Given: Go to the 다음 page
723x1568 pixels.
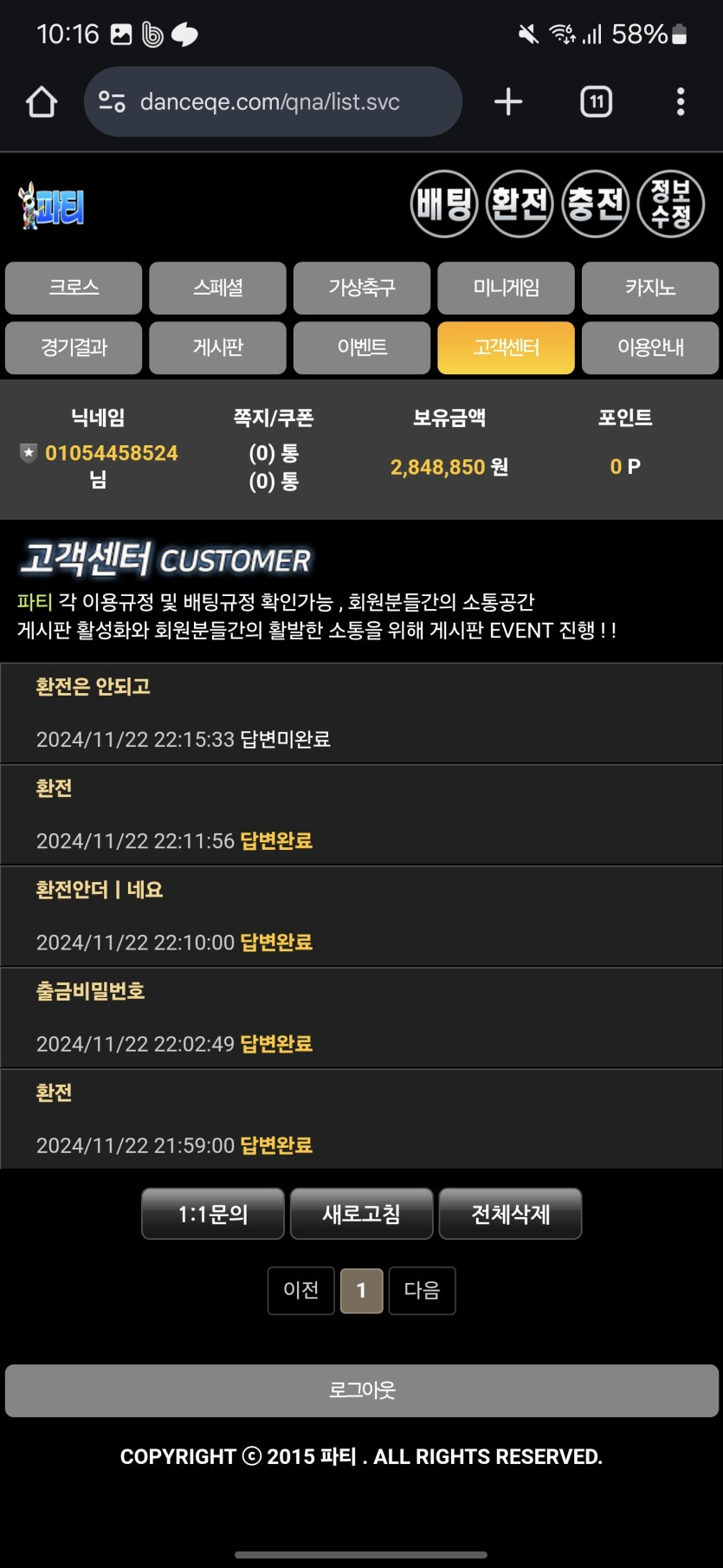Looking at the screenshot, I should 422,1290.
